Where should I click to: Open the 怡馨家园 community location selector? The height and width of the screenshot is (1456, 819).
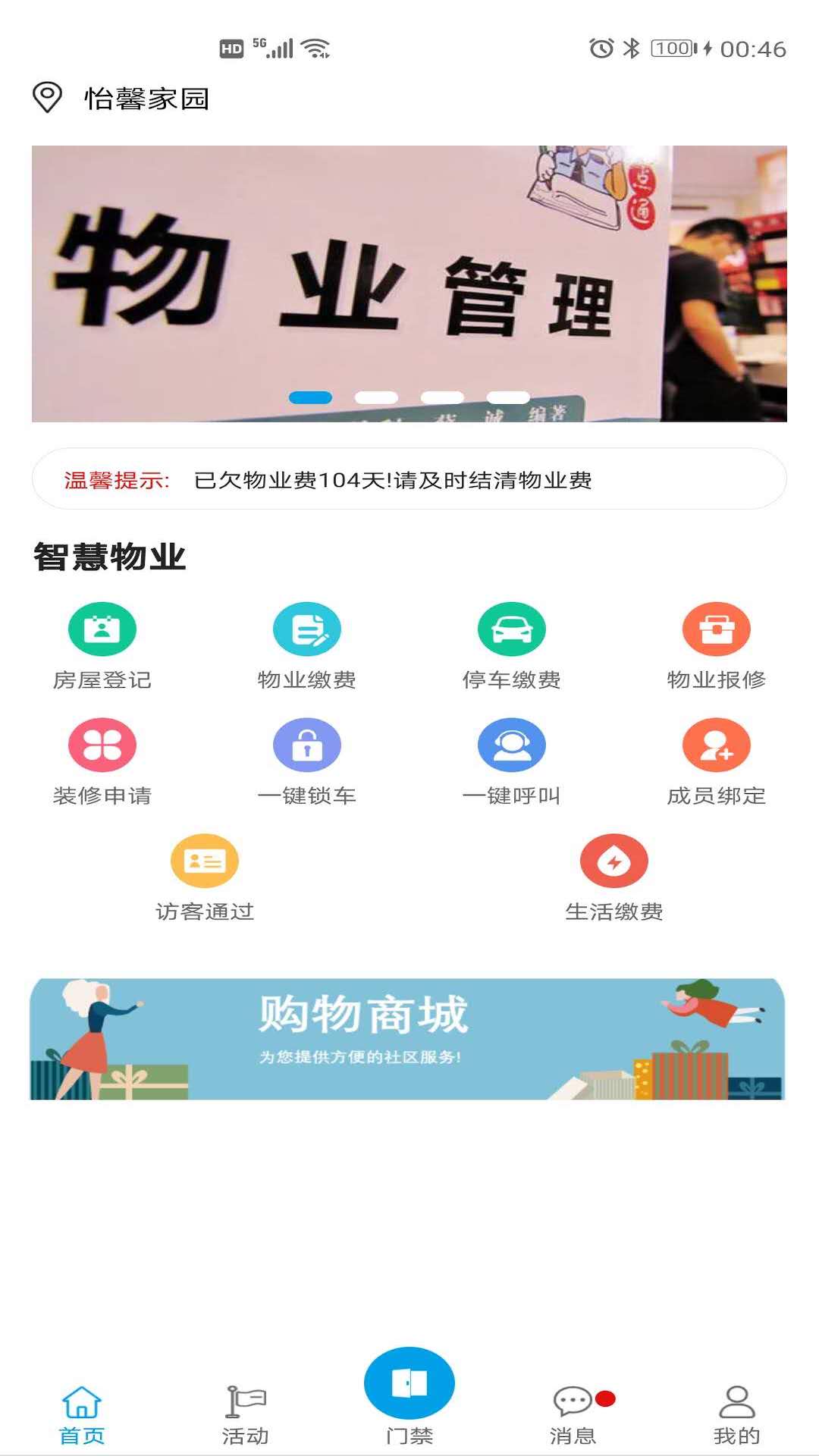[121, 99]
